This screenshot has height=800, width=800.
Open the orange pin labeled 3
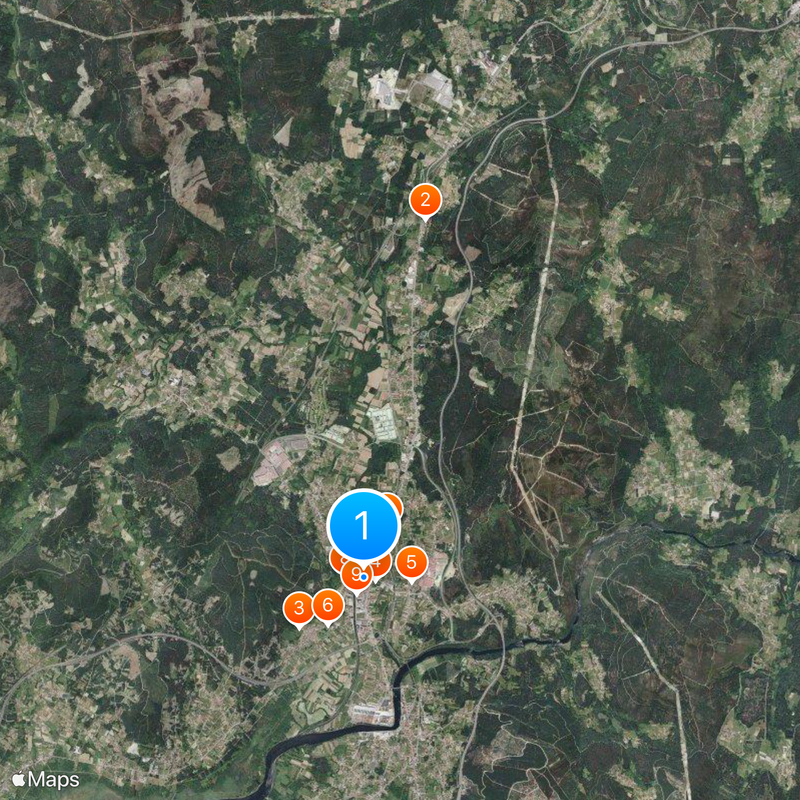(x=298, y=608)
